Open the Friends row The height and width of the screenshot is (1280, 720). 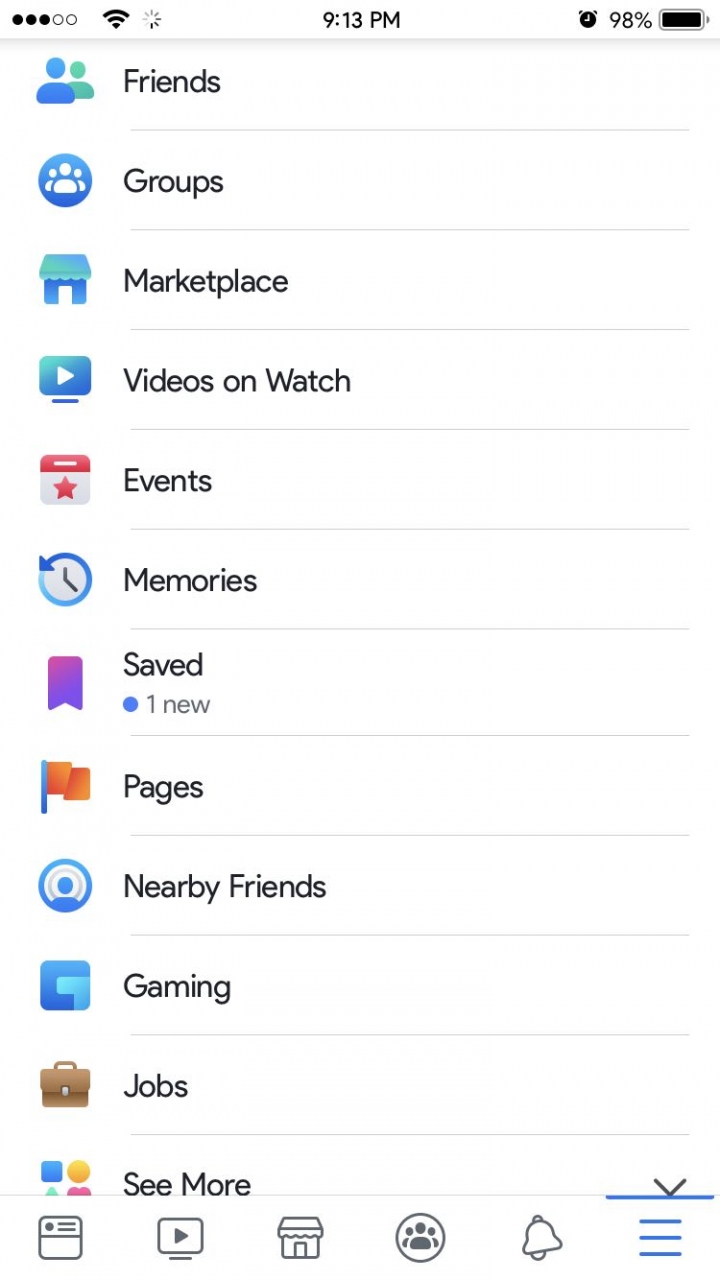[x=360, y=82]
